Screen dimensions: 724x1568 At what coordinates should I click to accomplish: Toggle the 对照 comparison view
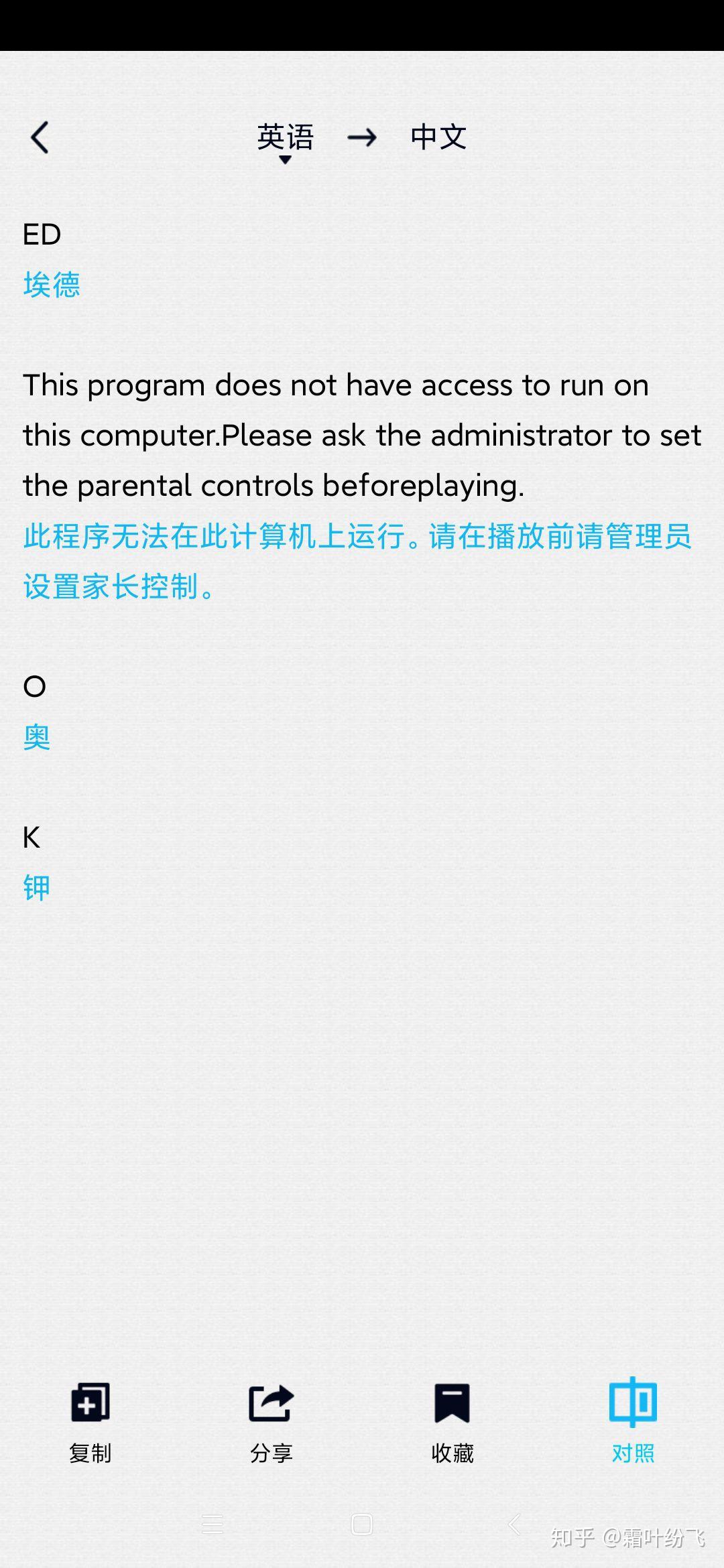click(x=633, y=1422)
